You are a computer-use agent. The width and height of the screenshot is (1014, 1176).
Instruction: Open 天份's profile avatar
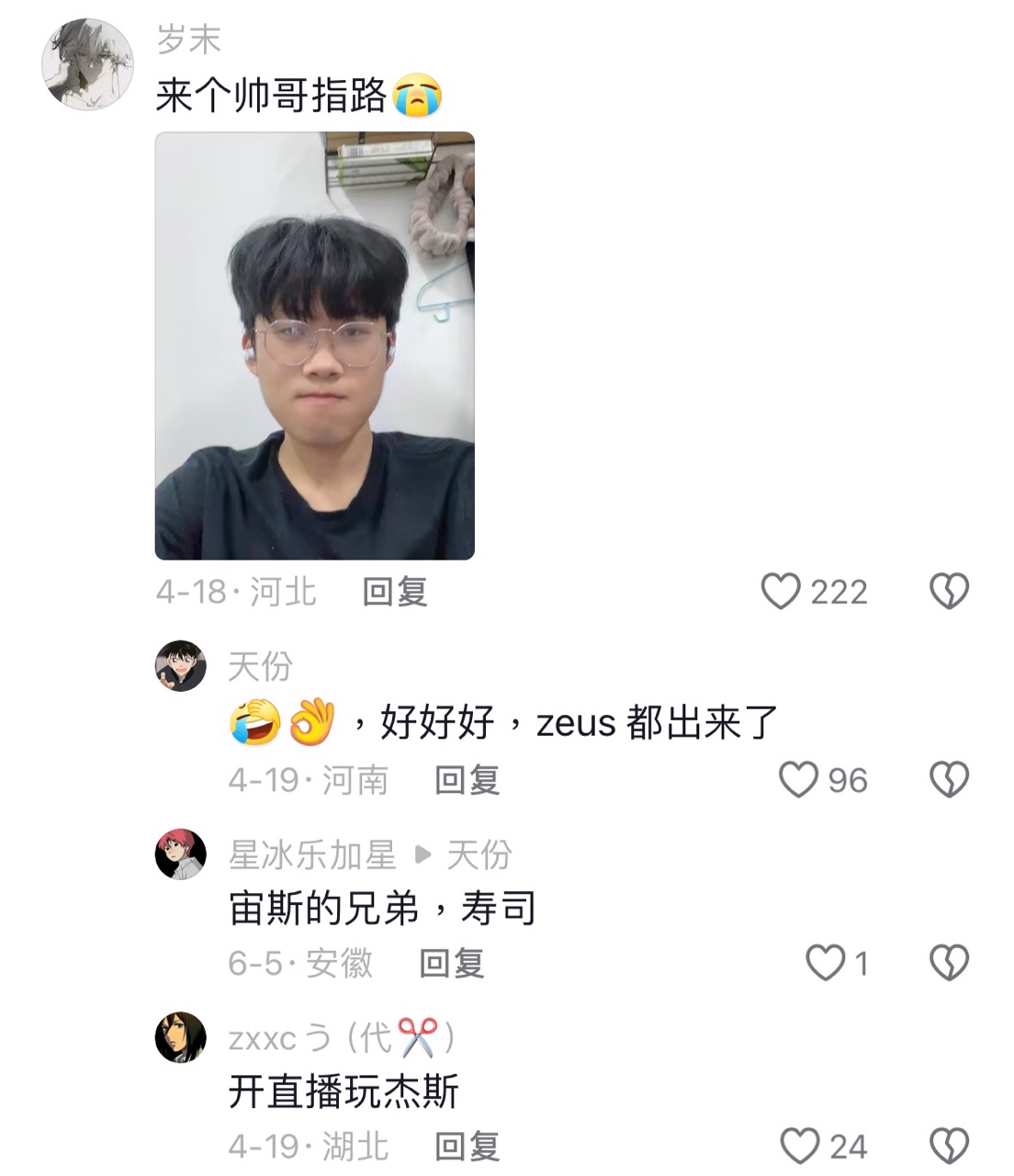[180, 666]
